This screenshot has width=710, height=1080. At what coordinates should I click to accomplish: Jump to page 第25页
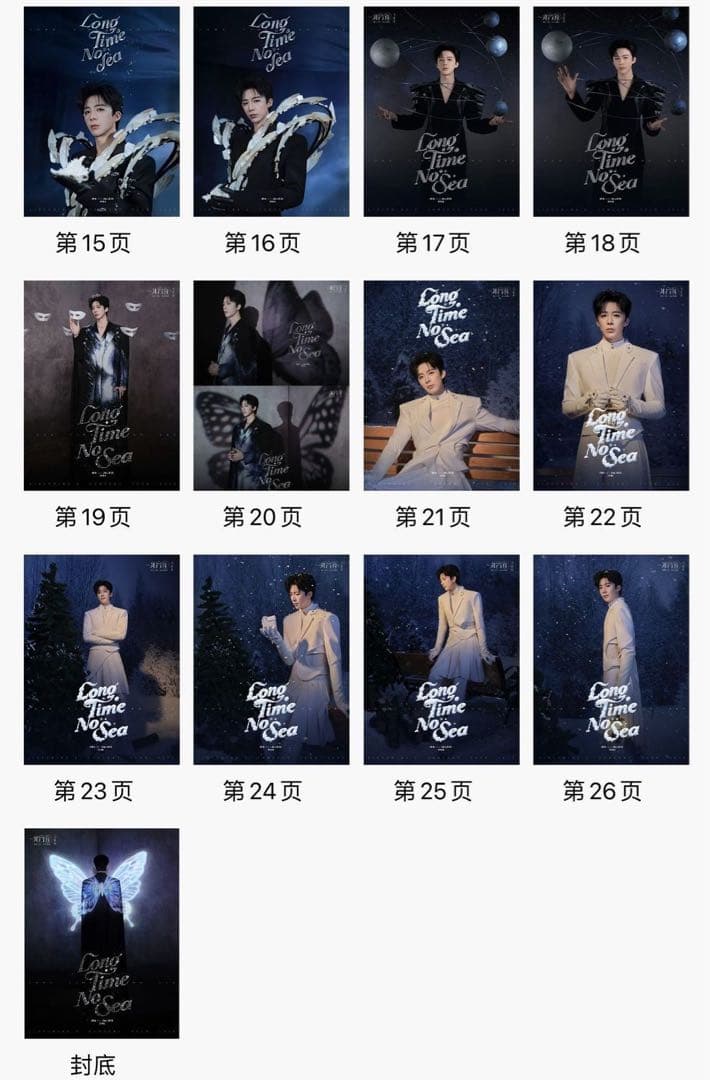441,659
